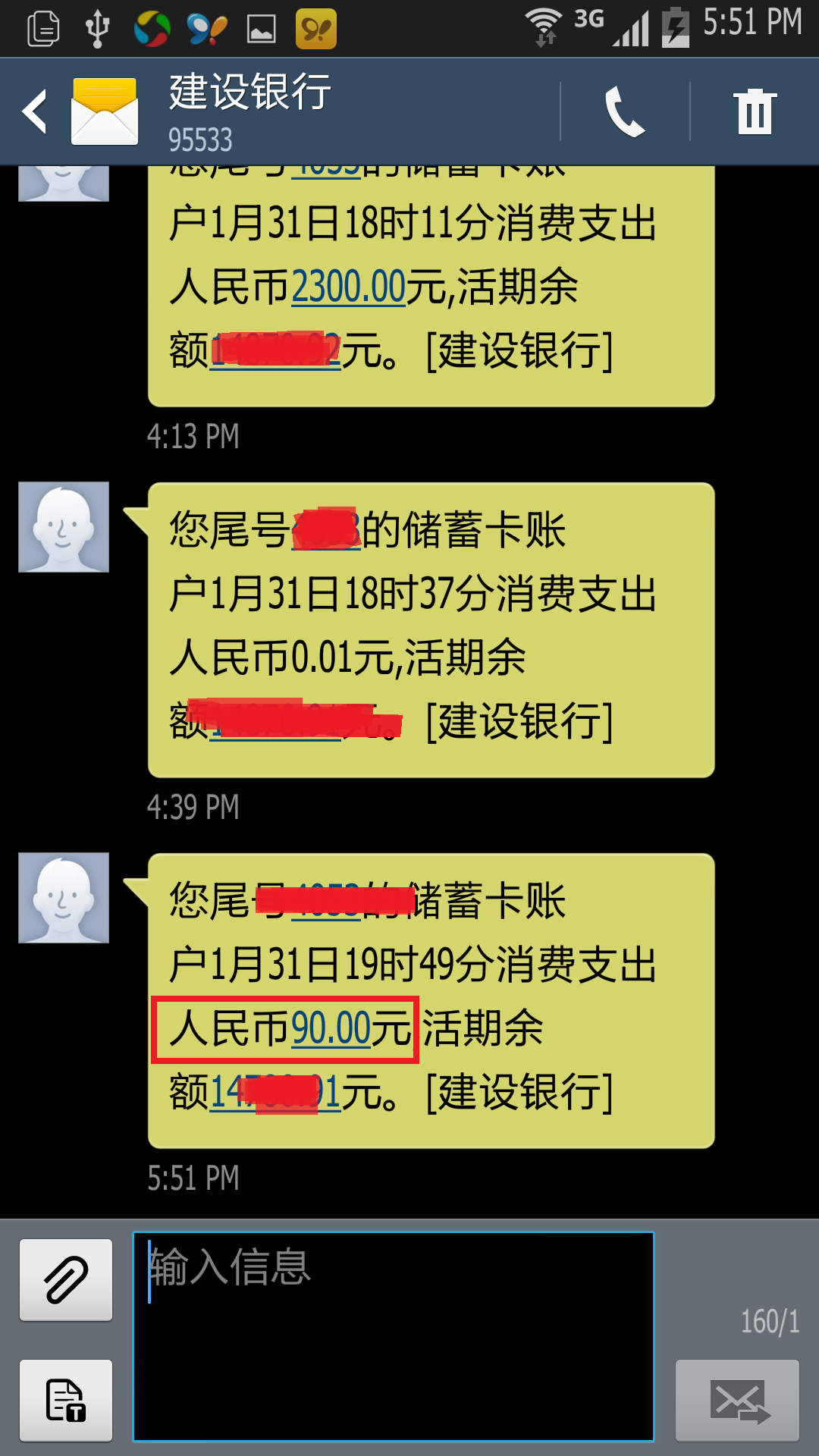
Task: Open the sender avatar beside the 5:51 PM message
Action: [64, 898]
